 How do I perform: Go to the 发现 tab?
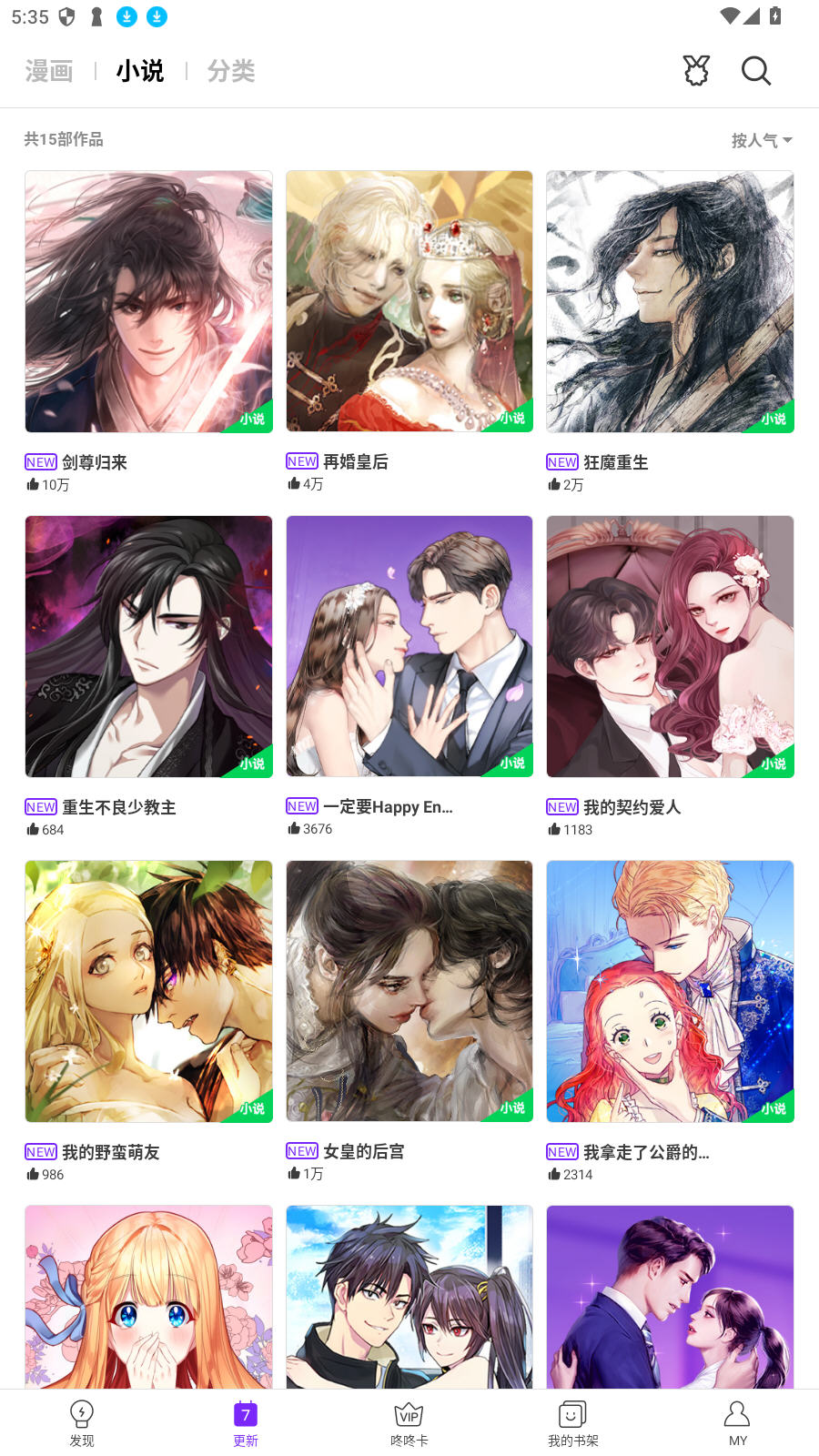pos(82,1423)
